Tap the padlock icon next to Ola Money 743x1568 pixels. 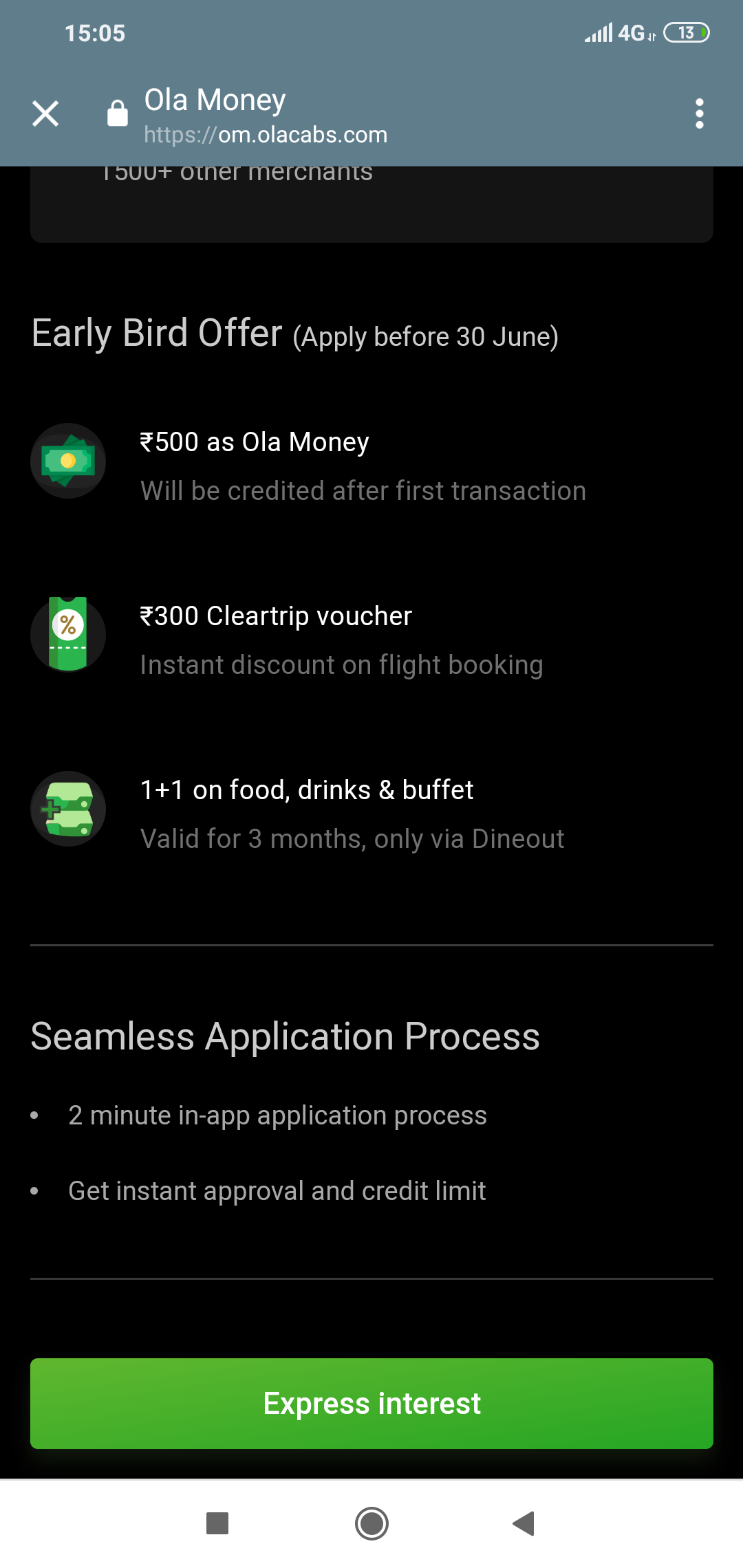117,112
